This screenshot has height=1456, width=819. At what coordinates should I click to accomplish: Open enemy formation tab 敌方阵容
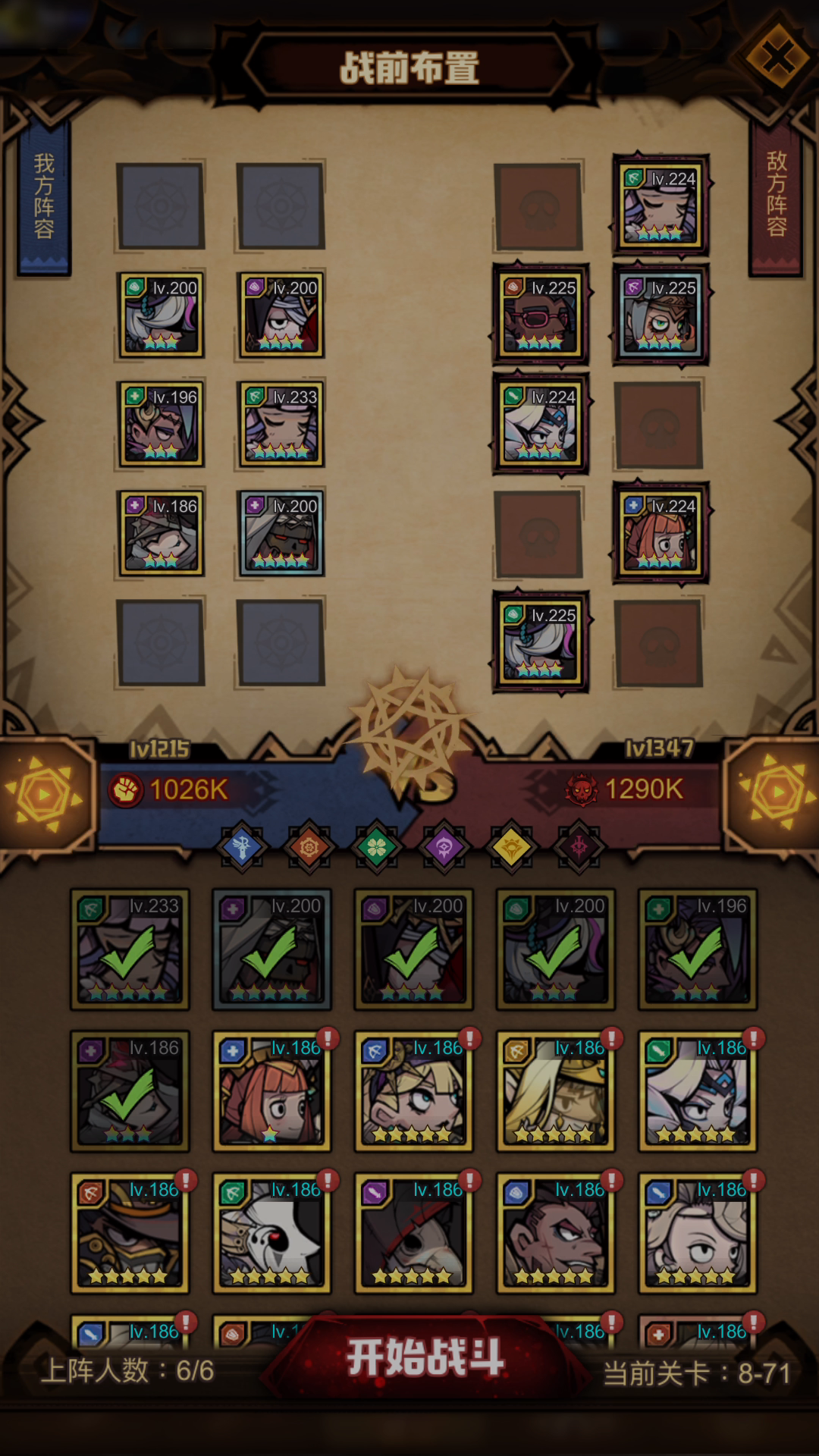pyautogui.click(x=776, y=195)
